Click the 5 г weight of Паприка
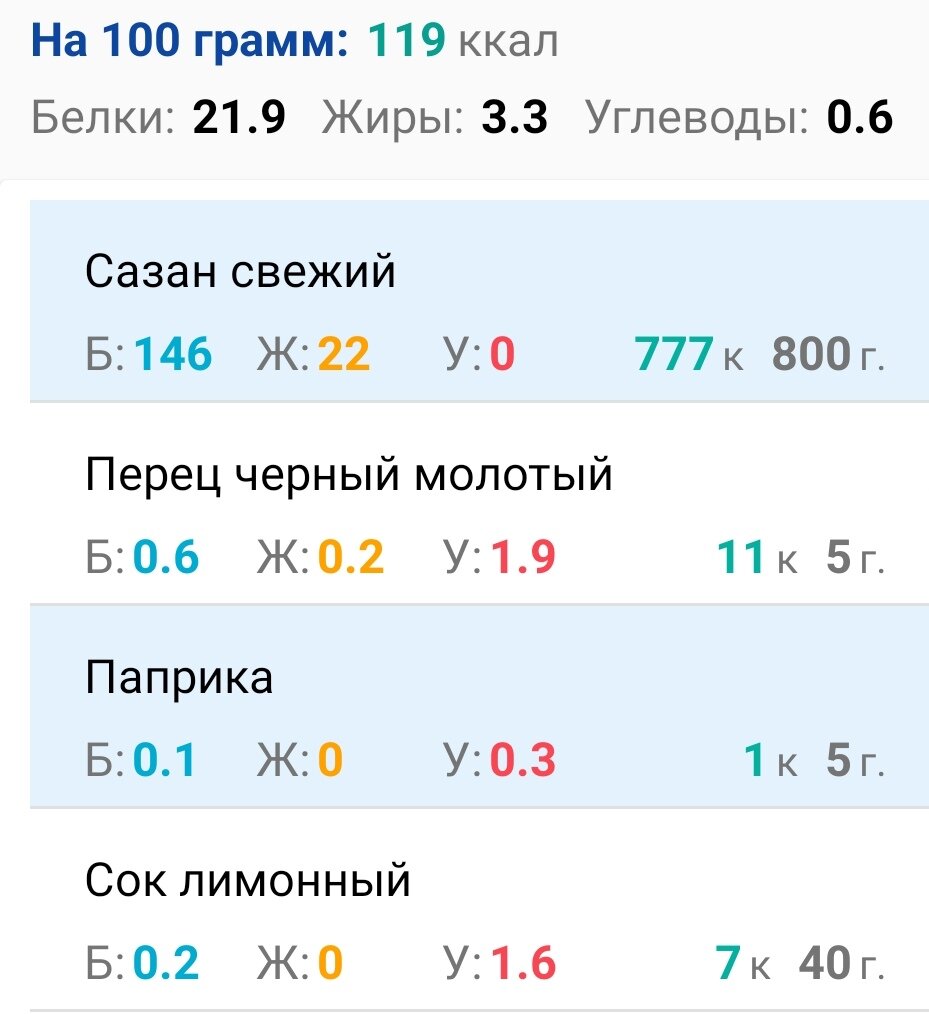 (838, 759)
